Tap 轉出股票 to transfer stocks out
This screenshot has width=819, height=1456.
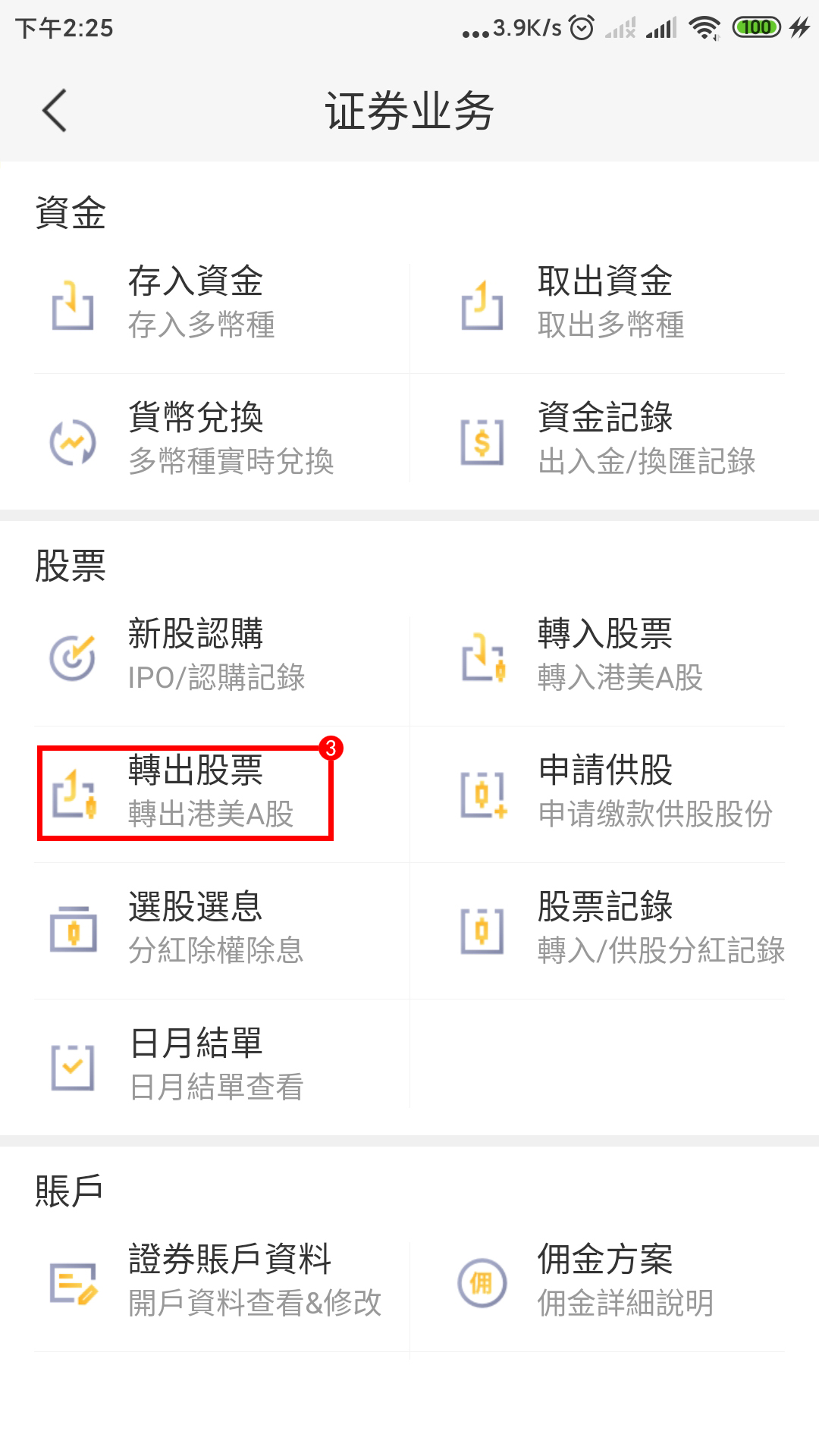tap(186, 793)
